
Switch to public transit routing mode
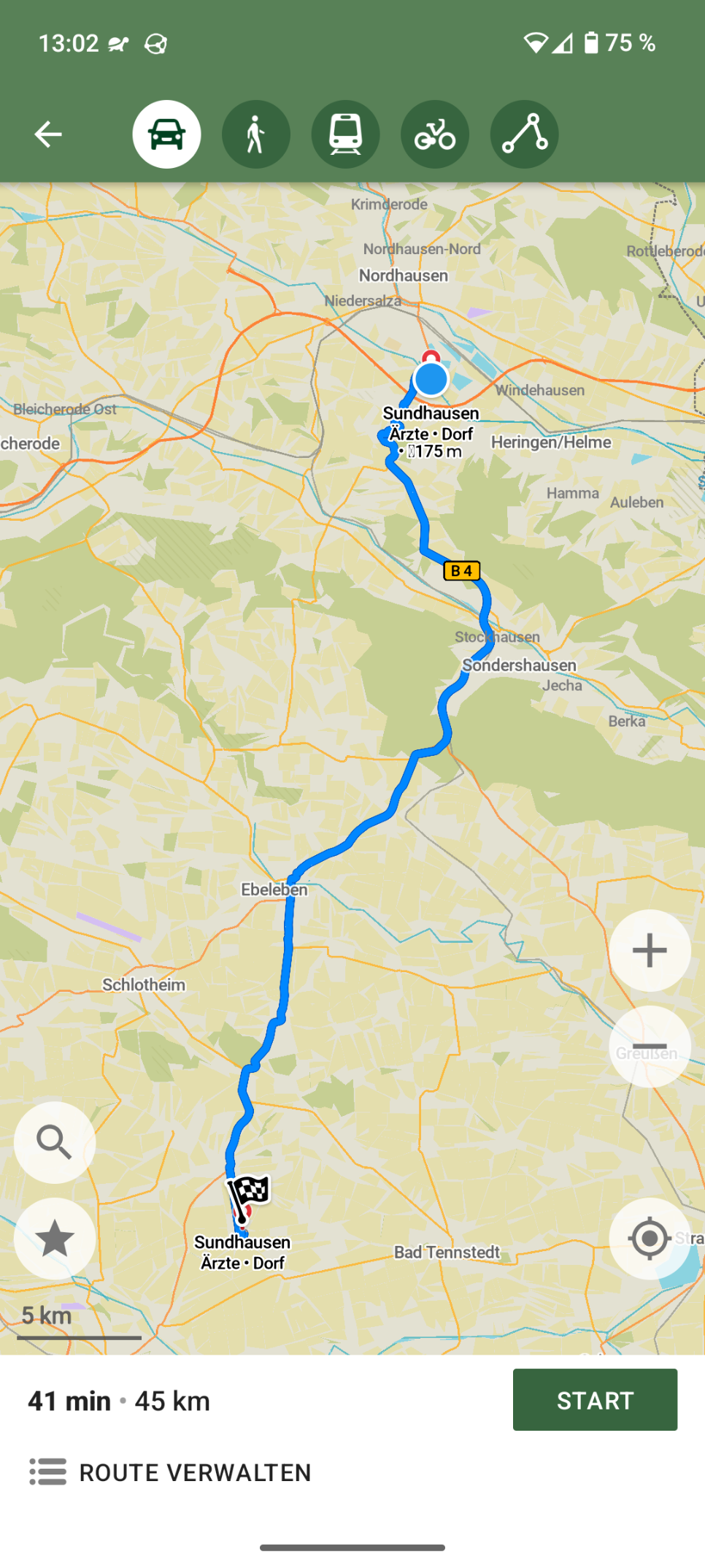click(x=345, y=134)
